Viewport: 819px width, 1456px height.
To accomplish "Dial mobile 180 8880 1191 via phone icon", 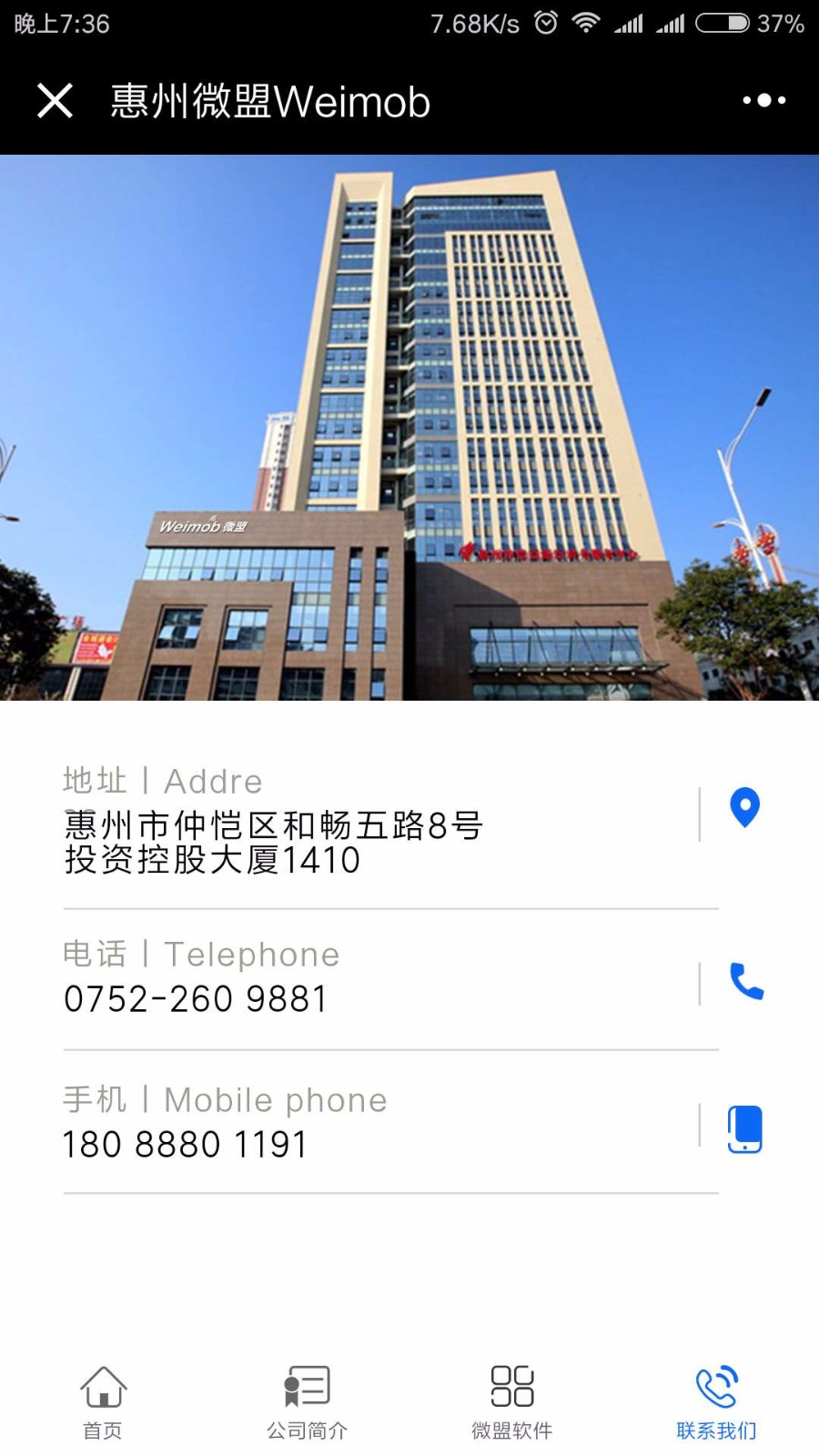I will [745, 1129].
